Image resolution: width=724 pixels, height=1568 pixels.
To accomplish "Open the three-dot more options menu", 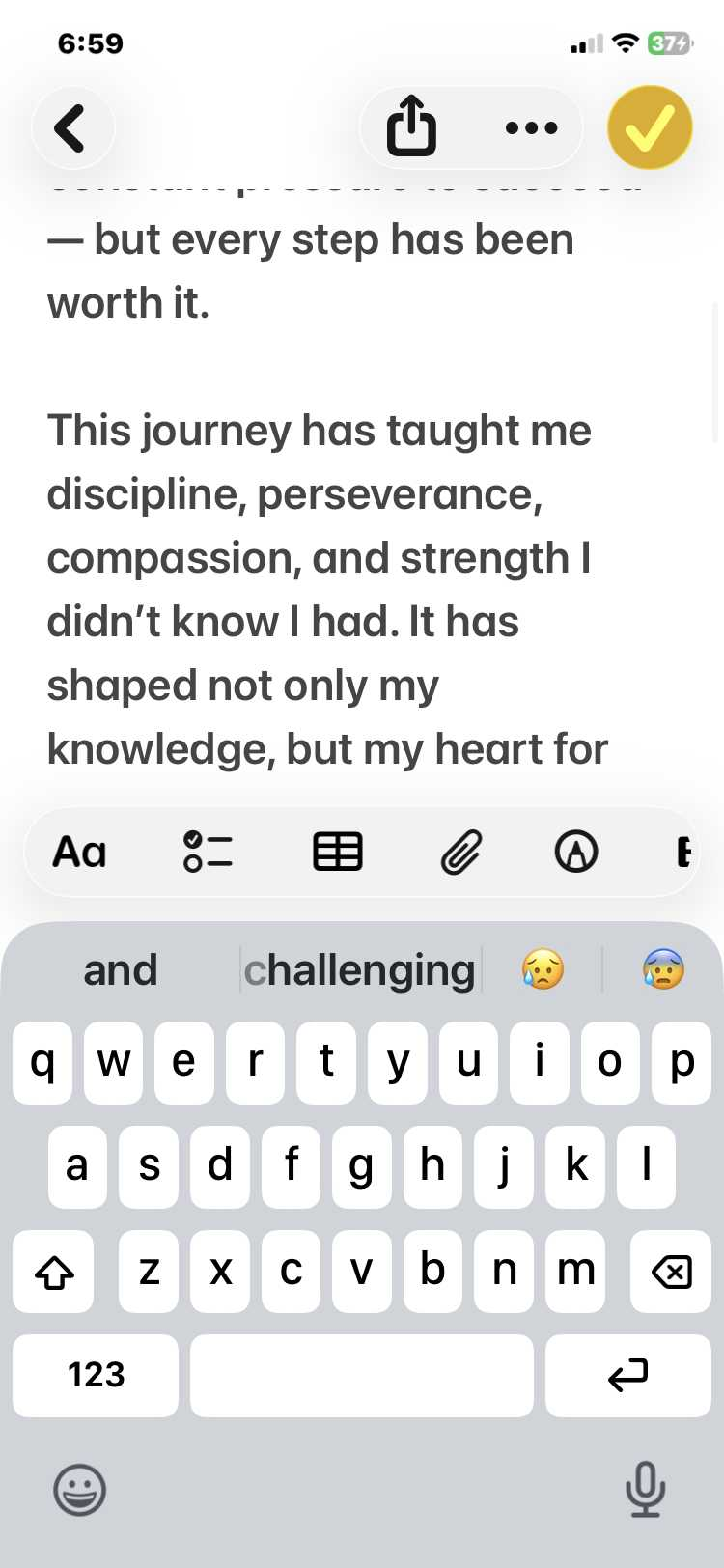I will [532, 127].
